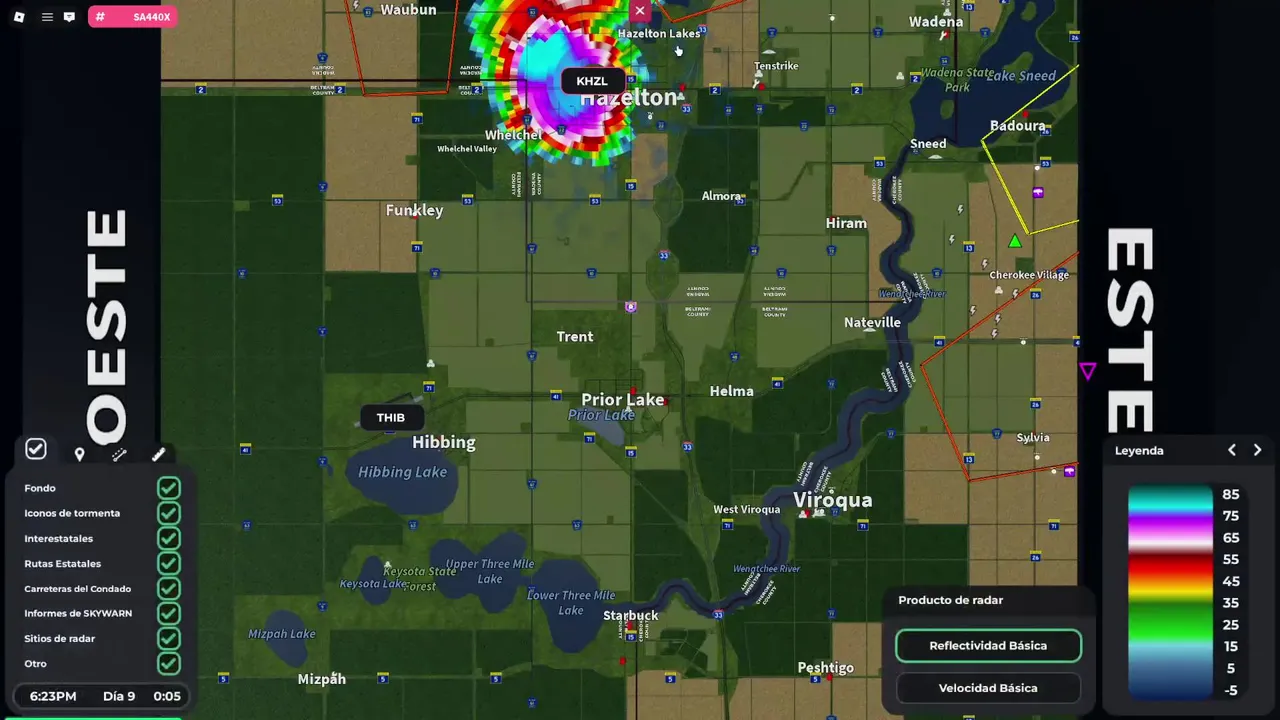
Task: Open the pencil drawing tab
Action: click(158, 454)
